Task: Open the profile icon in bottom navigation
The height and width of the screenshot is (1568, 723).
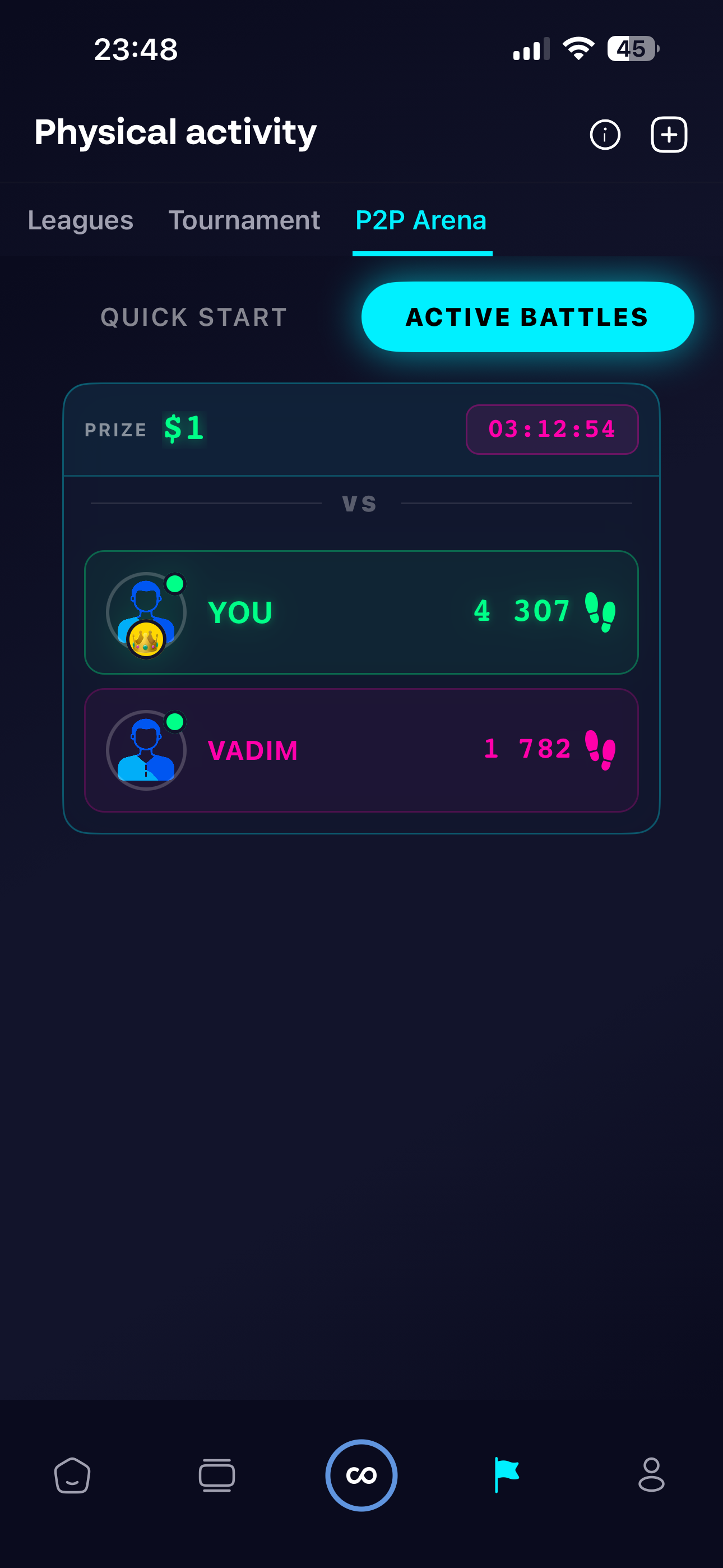Action: [651, 1475]
